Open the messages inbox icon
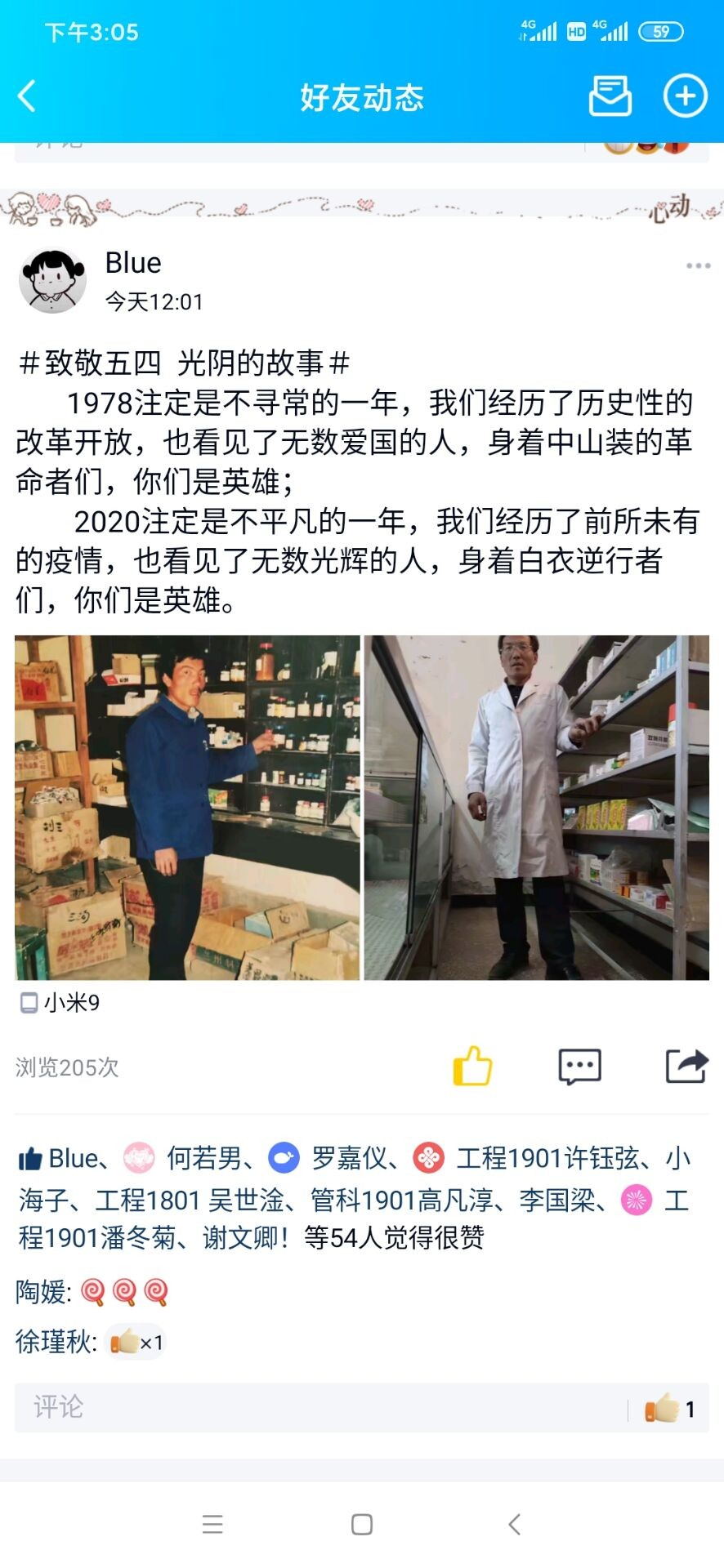Viewport: 724px width, 1568px height. click(610, 96)
